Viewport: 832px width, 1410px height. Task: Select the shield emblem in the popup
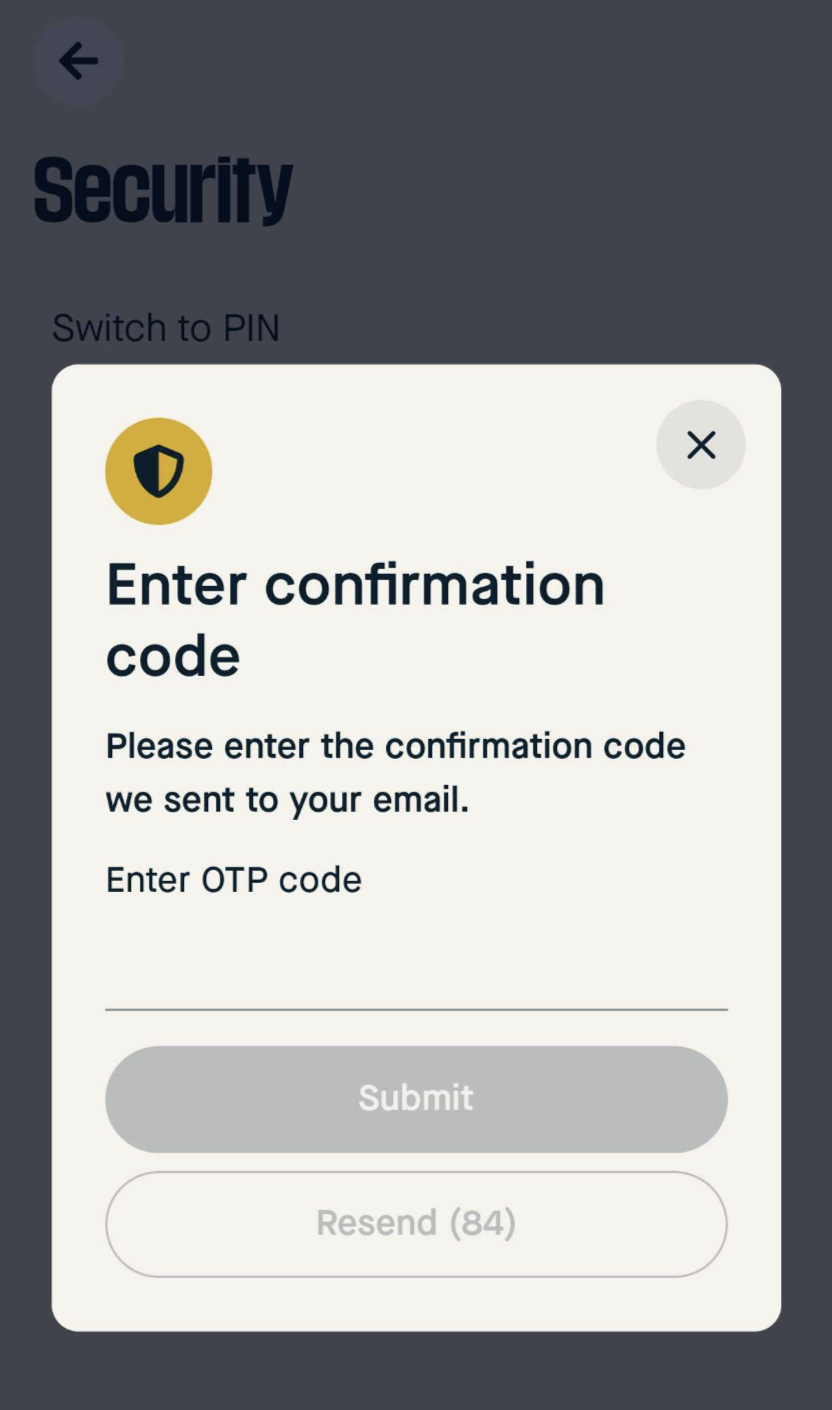pyautogui.click(x=158, y=470)
